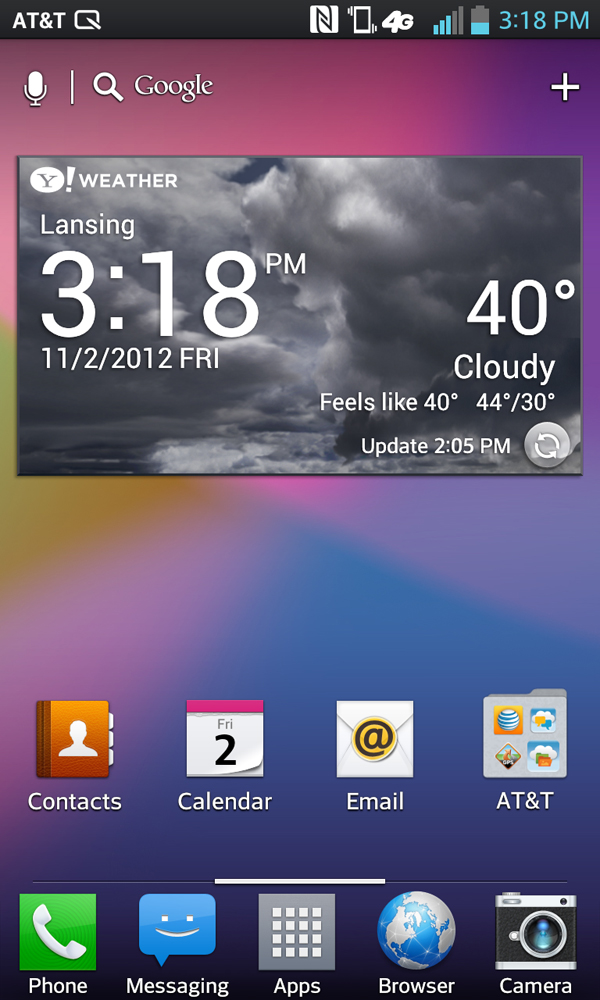Start voice search with the microphone
The height and width of the screenshot is (1000, 600).
[x=35, y=88]
